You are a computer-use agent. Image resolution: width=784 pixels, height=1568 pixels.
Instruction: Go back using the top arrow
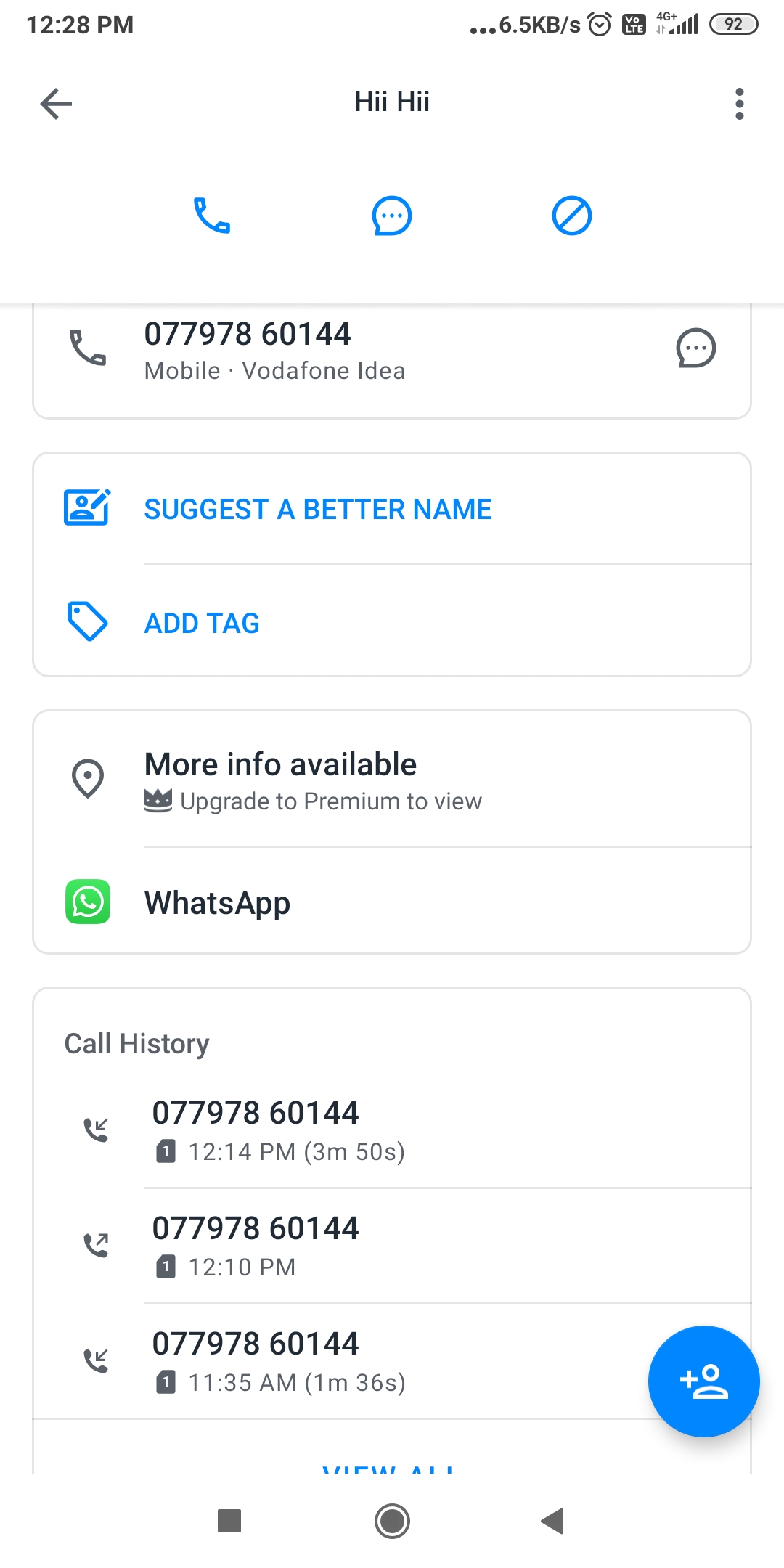[56, 103]
